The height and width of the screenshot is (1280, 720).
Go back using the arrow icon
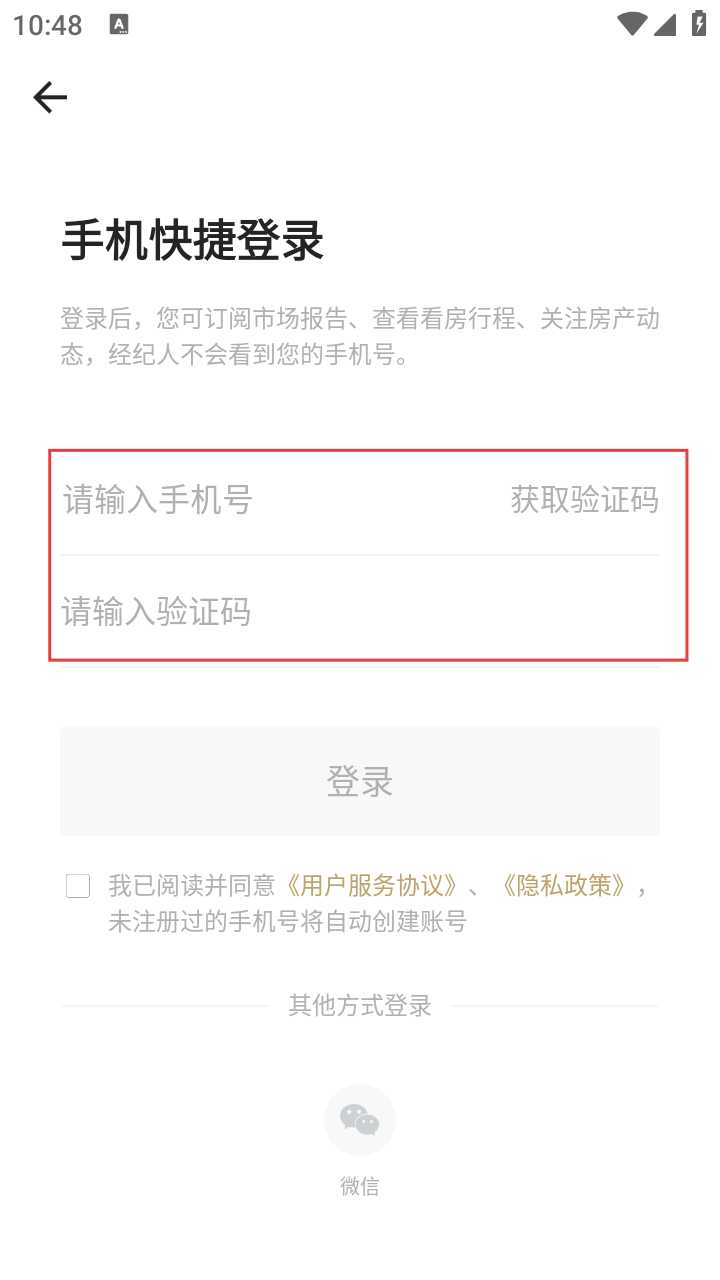click(50, 97)
